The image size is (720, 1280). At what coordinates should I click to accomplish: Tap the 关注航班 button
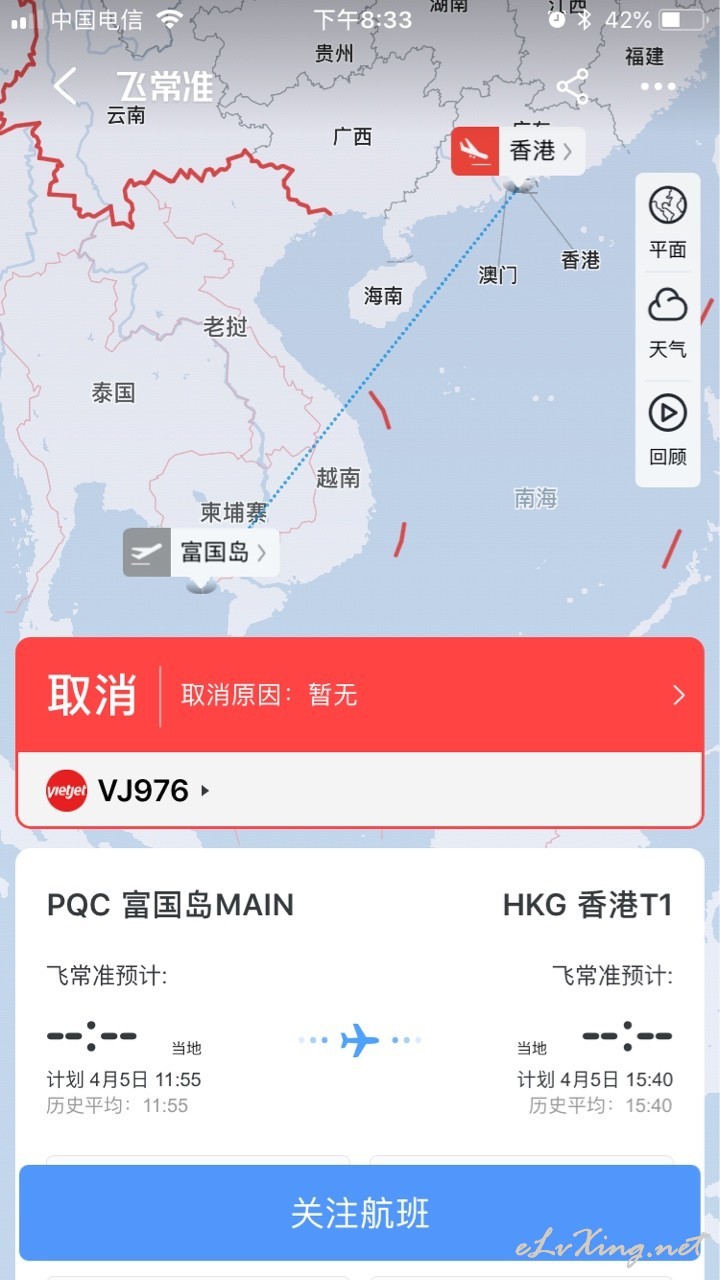pos(360,1213)
